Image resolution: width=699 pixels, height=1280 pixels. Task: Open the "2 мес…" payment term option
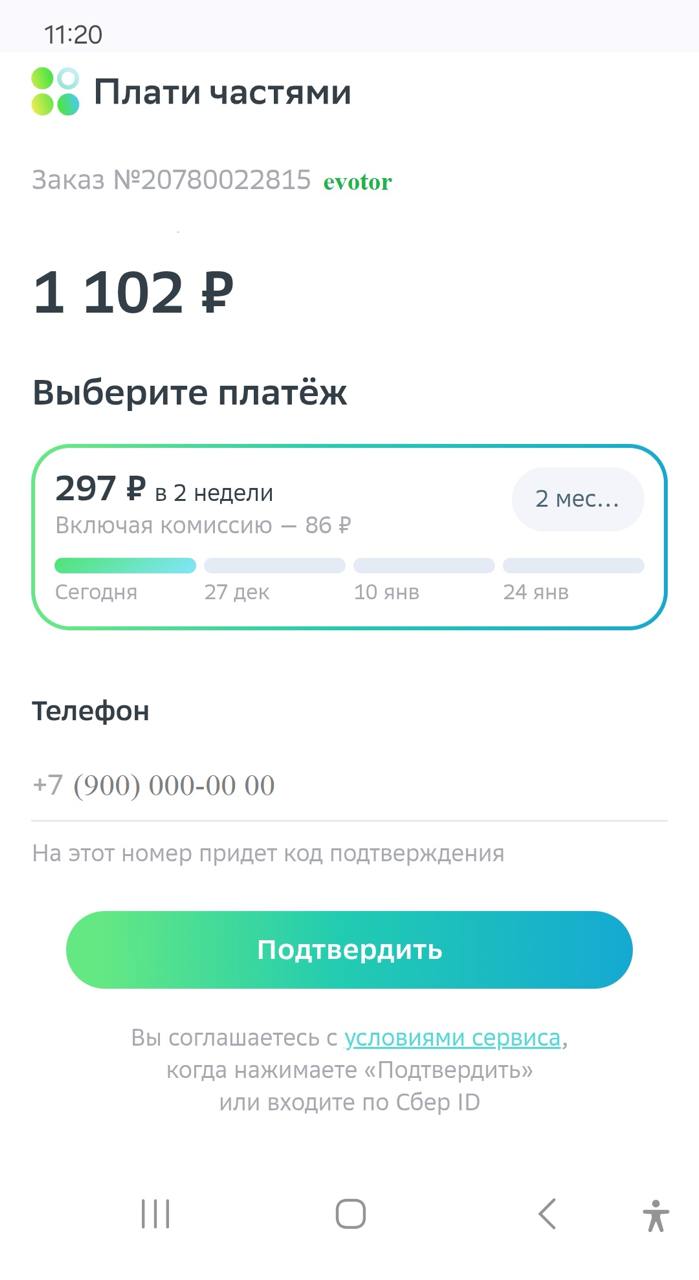(577, 499)
